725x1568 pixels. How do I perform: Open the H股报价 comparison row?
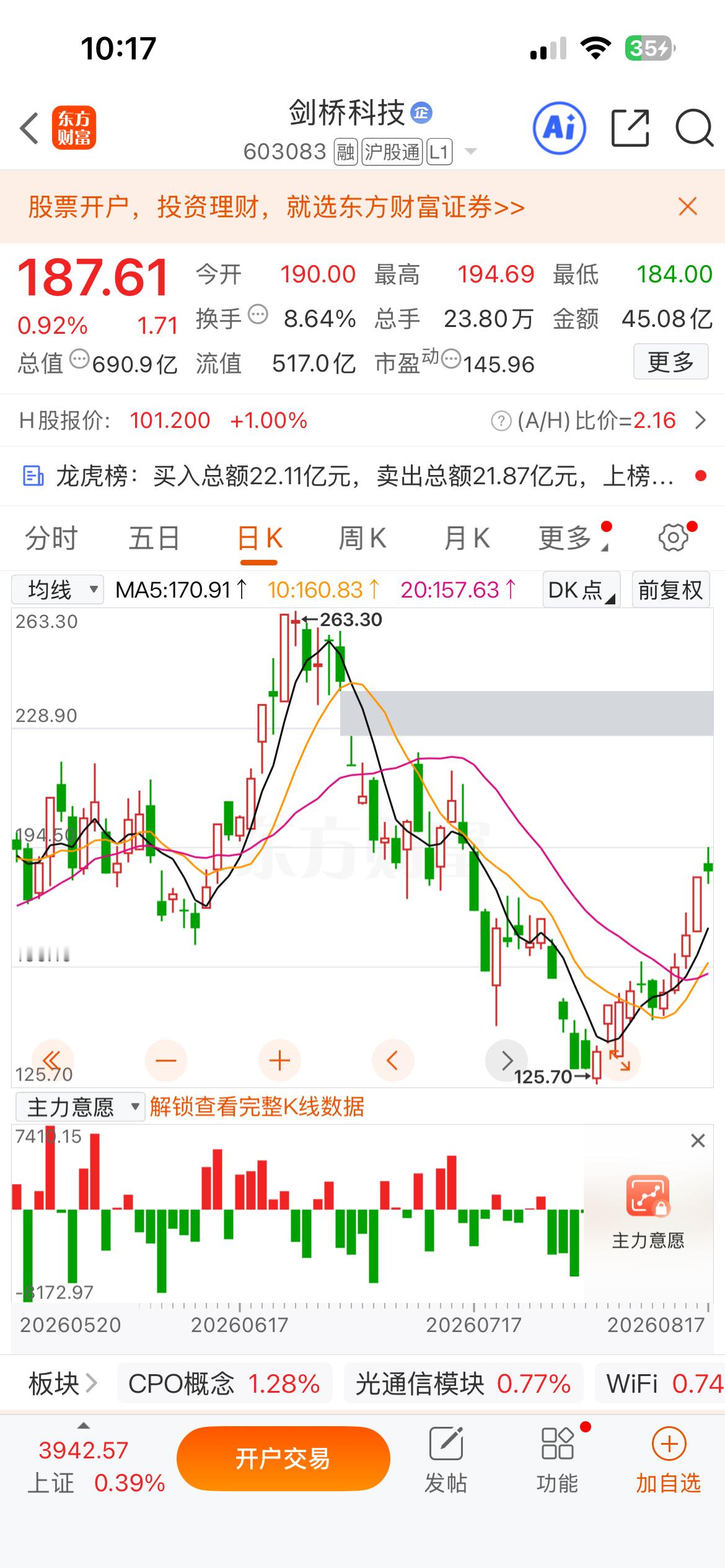[362, 420]
